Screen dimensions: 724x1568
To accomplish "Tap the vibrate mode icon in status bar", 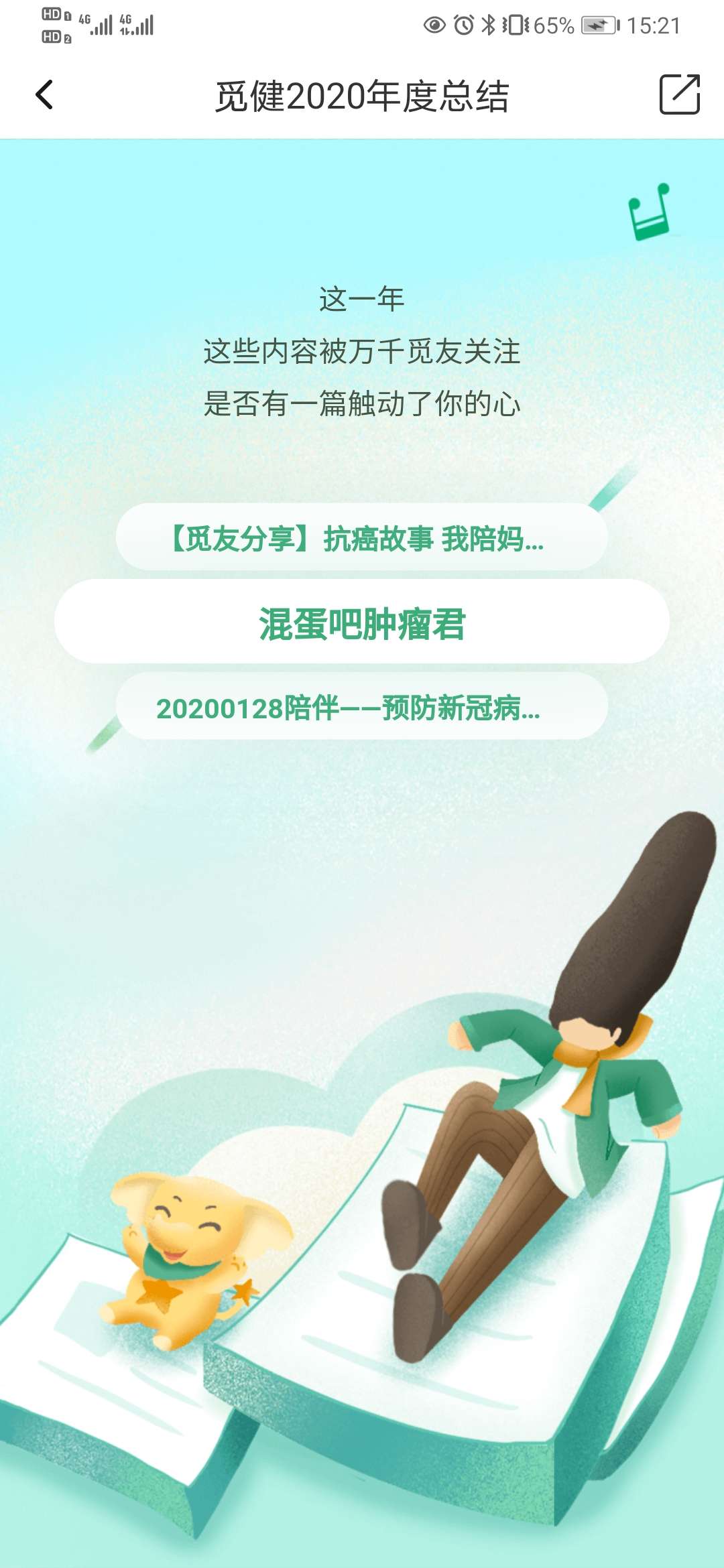I will coord(513,23).
